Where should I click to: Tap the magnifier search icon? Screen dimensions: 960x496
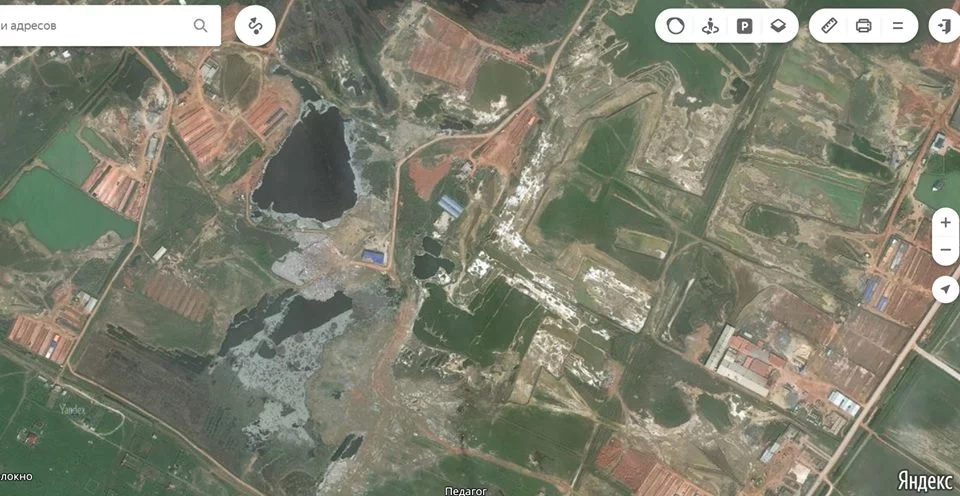click(201, 26)
